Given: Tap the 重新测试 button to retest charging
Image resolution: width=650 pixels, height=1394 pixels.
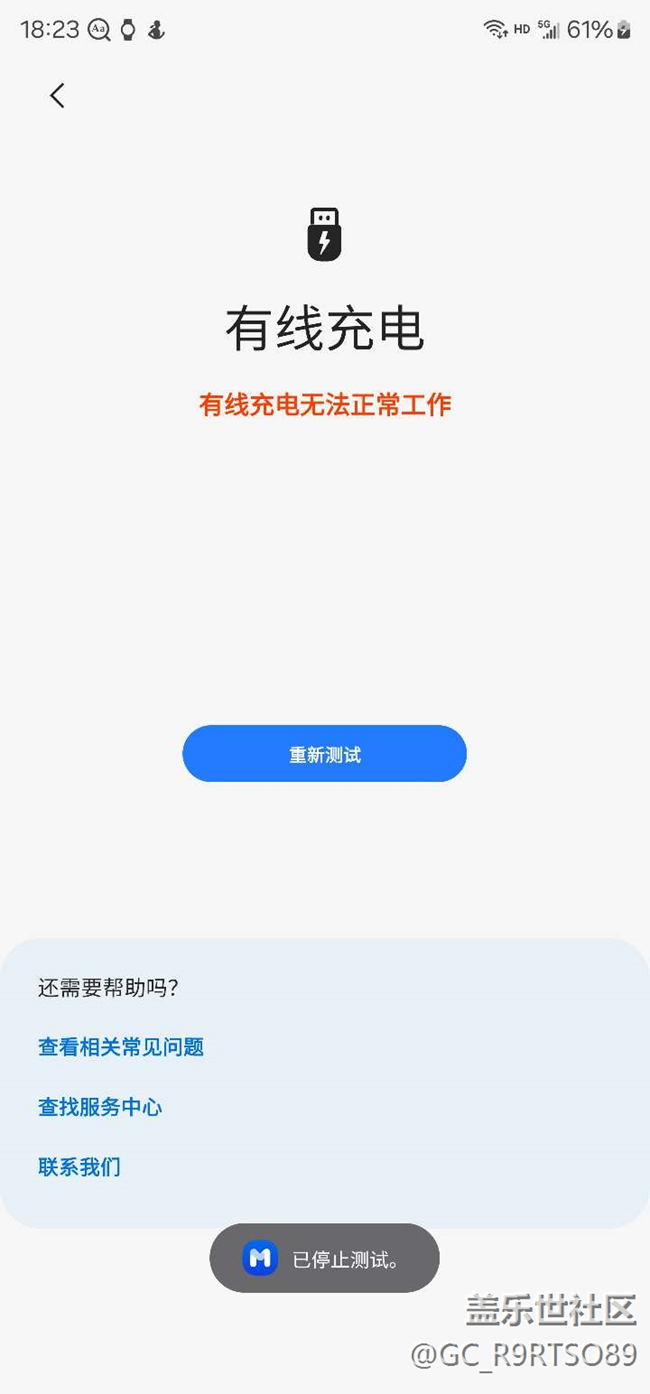Looking at the screenshot, I should click(324, 754).
